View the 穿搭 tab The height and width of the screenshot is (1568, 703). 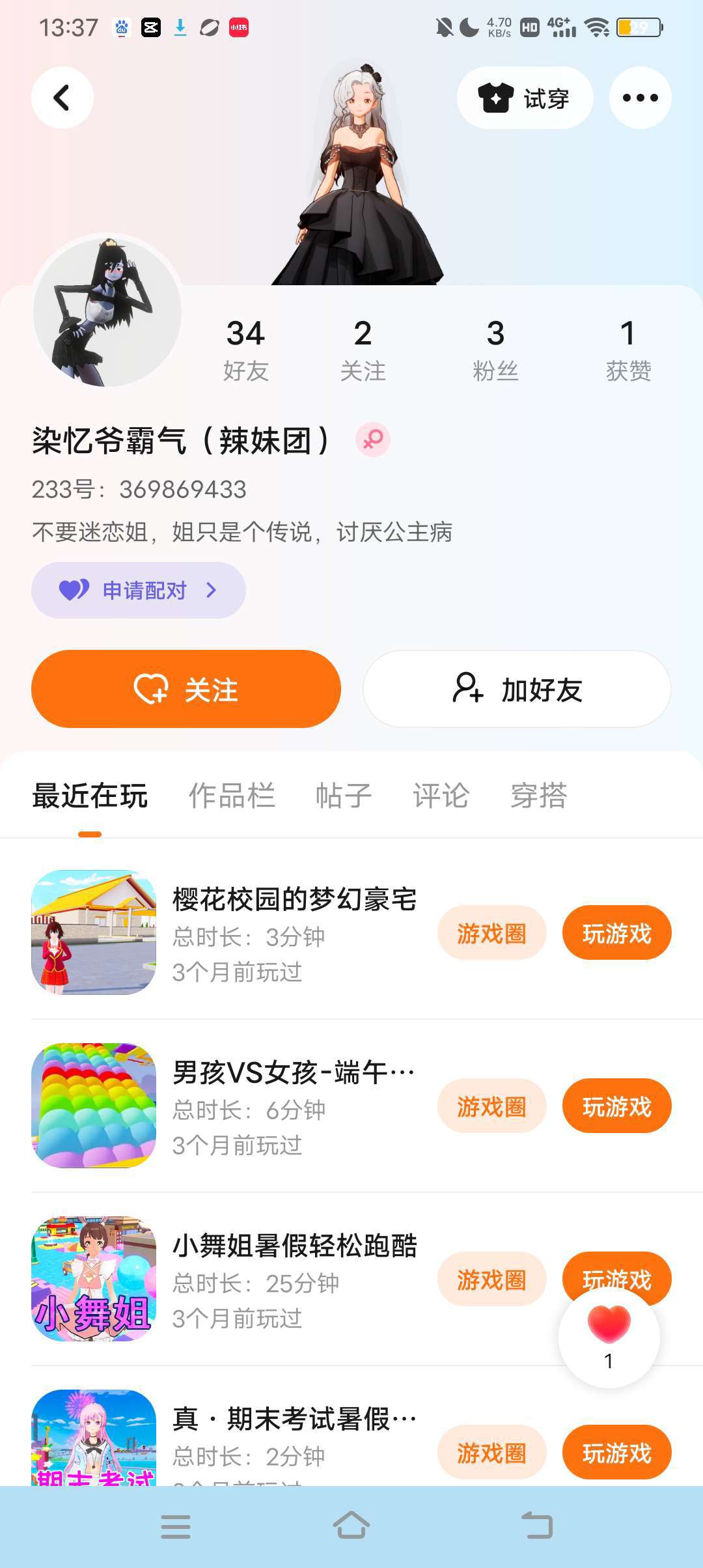pyautogui.click(x=538, y=796)
